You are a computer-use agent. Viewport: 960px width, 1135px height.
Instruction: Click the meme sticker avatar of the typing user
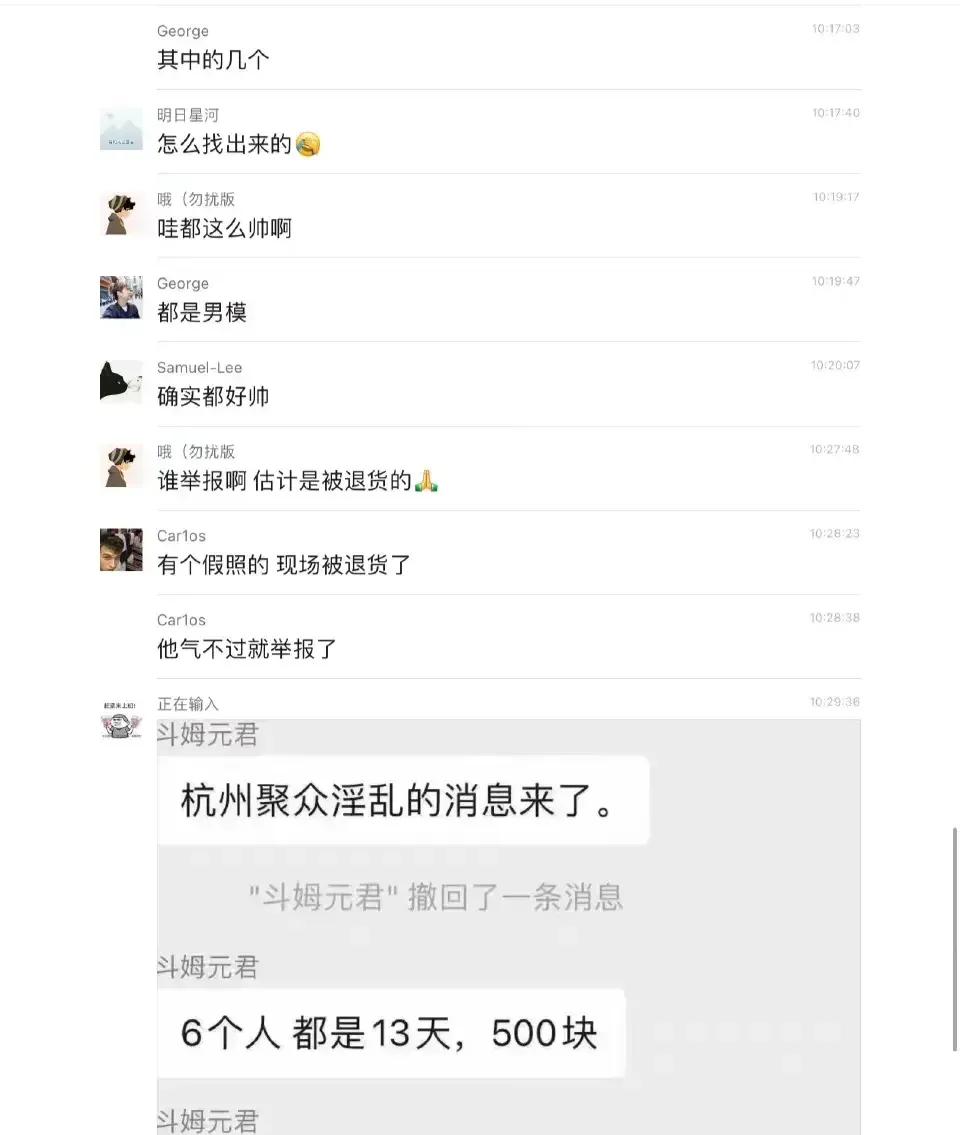tap(121, 718)
